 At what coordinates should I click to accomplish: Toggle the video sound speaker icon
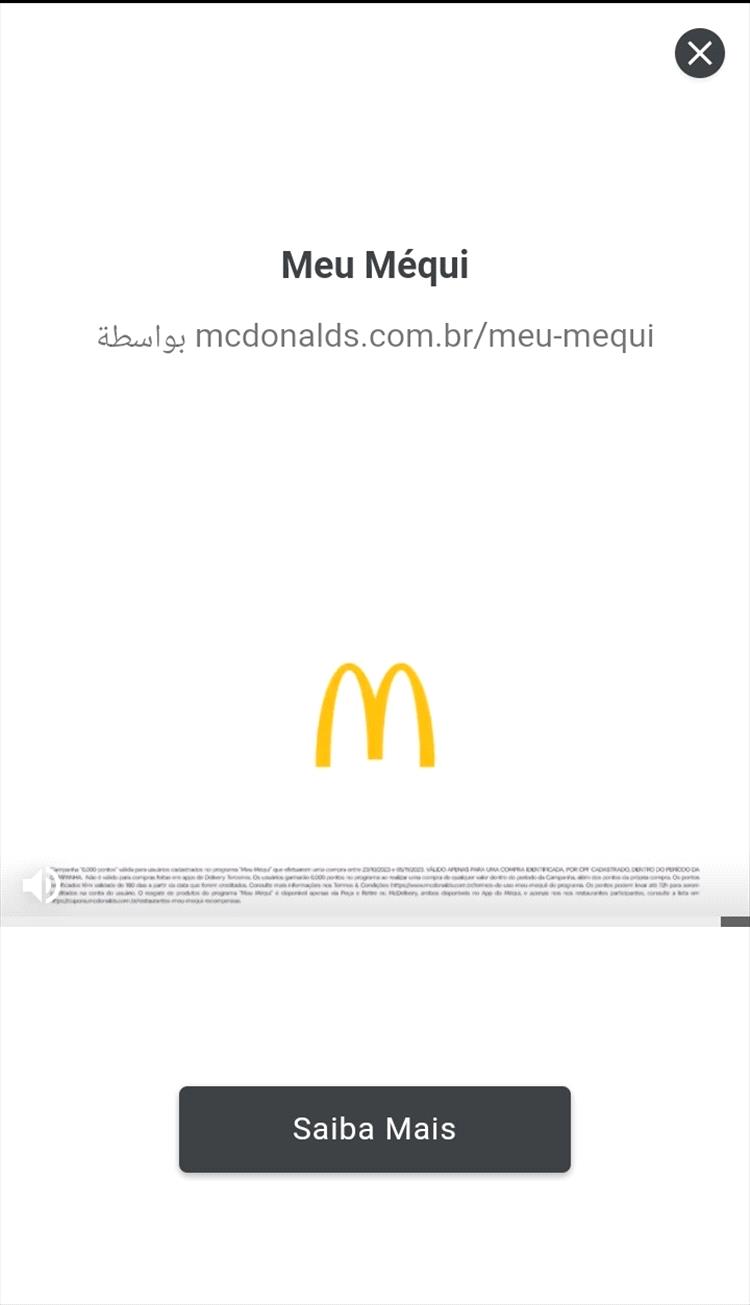pyautogui.click(x=40, y=884)
